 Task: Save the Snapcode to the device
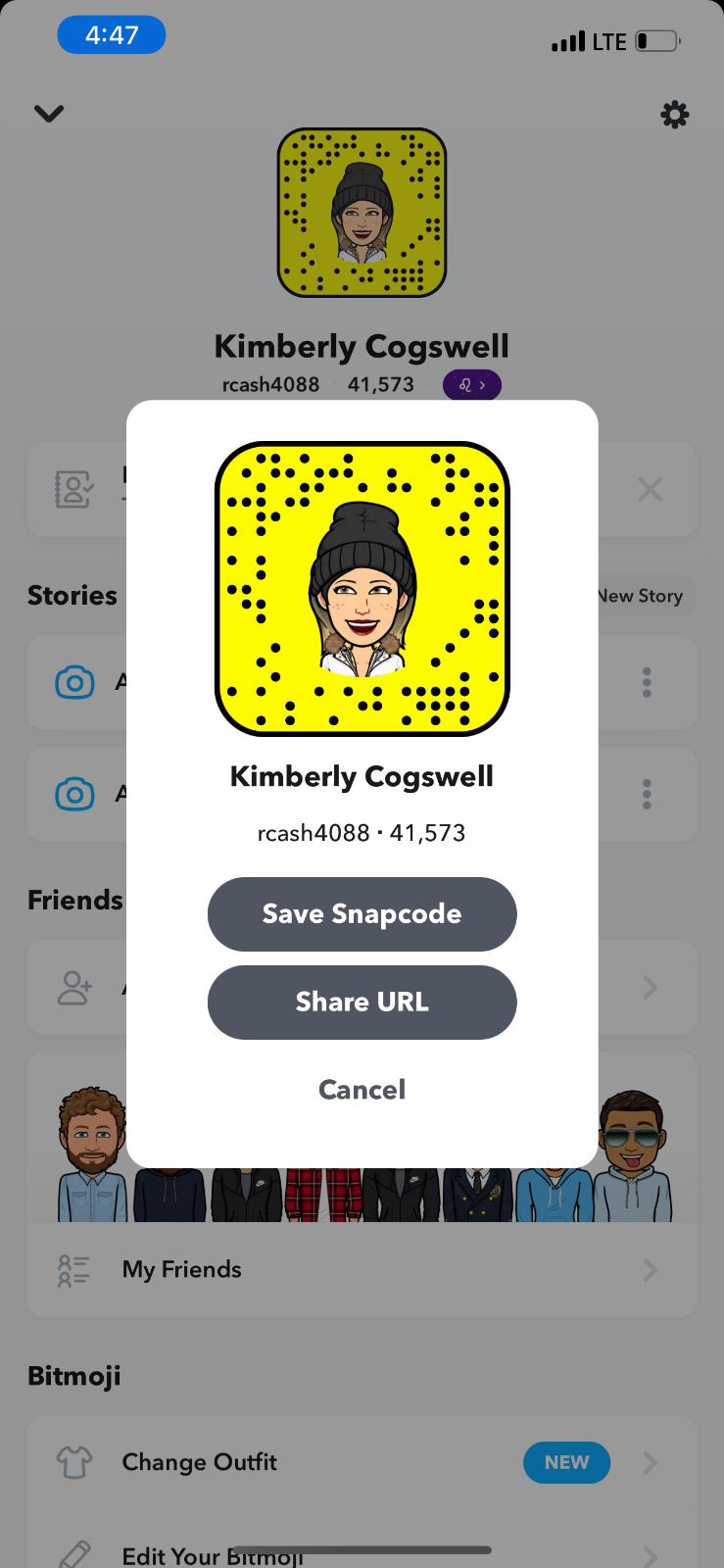pyautogui.click(x=362, y=913)
